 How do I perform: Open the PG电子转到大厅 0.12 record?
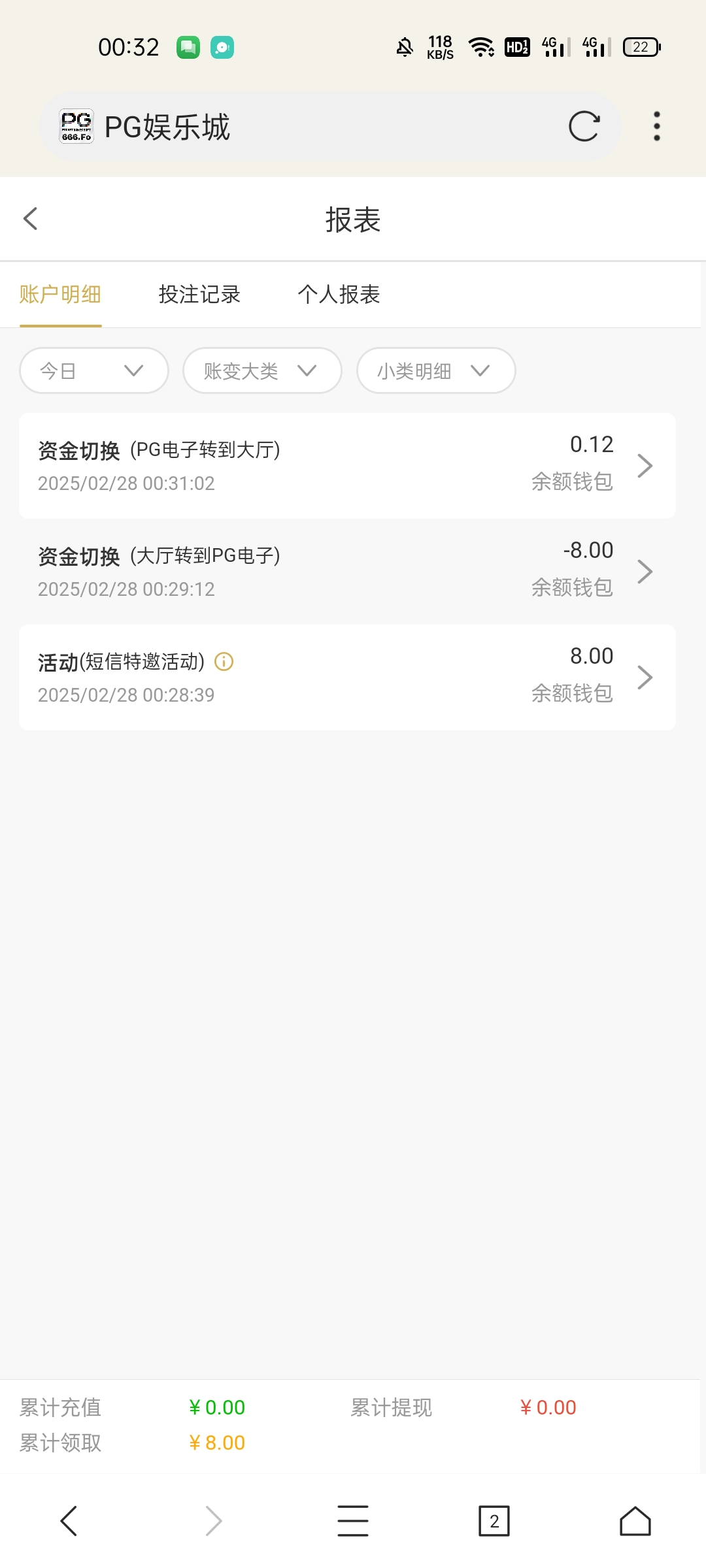point(346,466)
